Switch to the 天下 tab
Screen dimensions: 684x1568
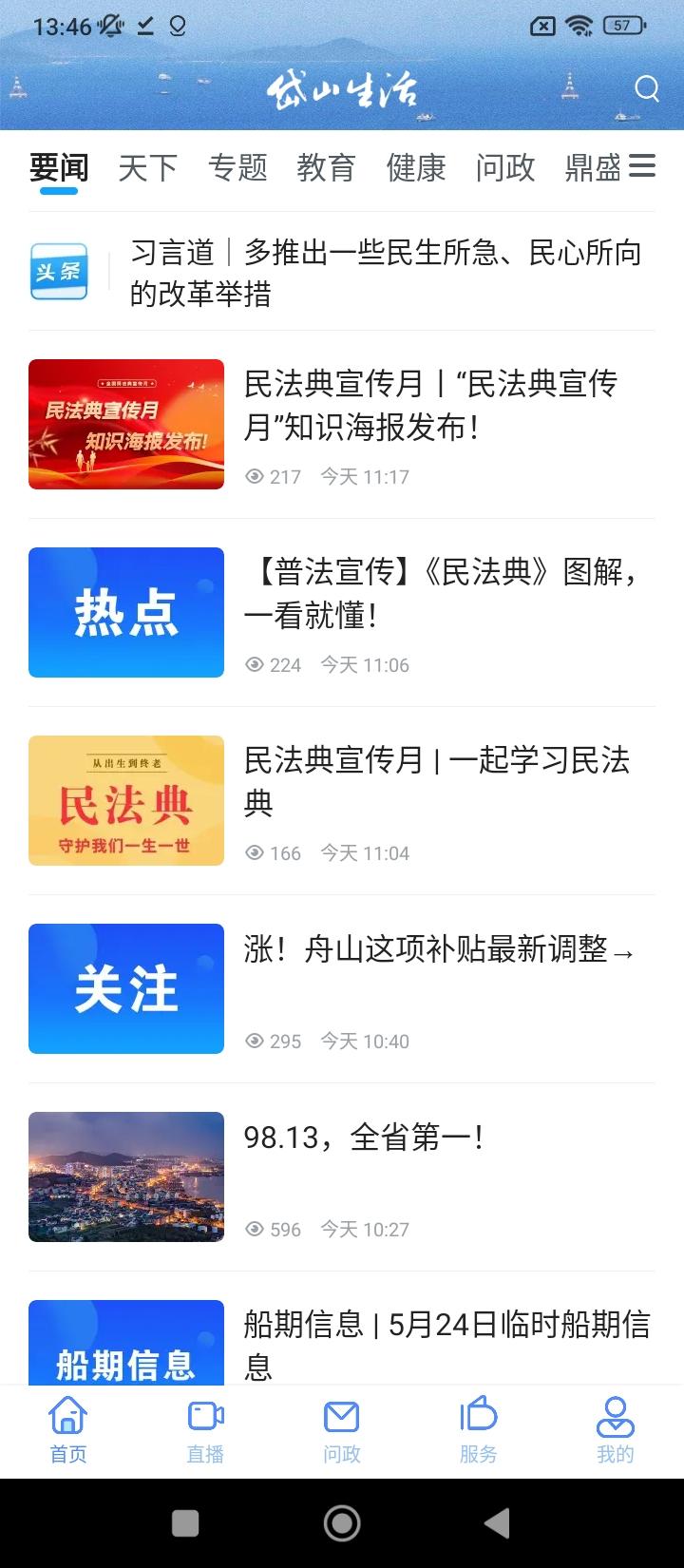point(147,168)
